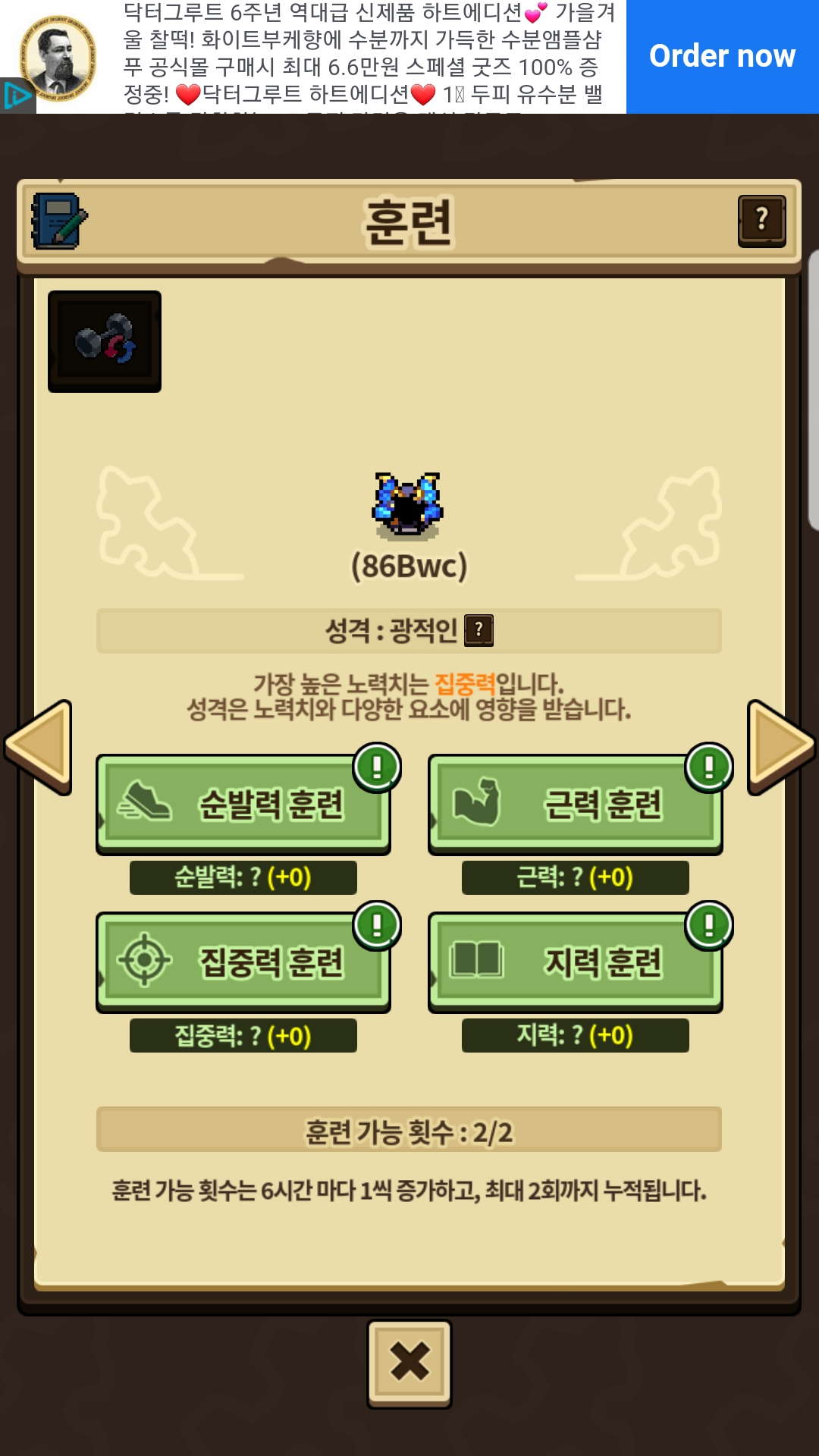819x1456 pixels.
Task: Close the training window
Action: pos(409,1363)
